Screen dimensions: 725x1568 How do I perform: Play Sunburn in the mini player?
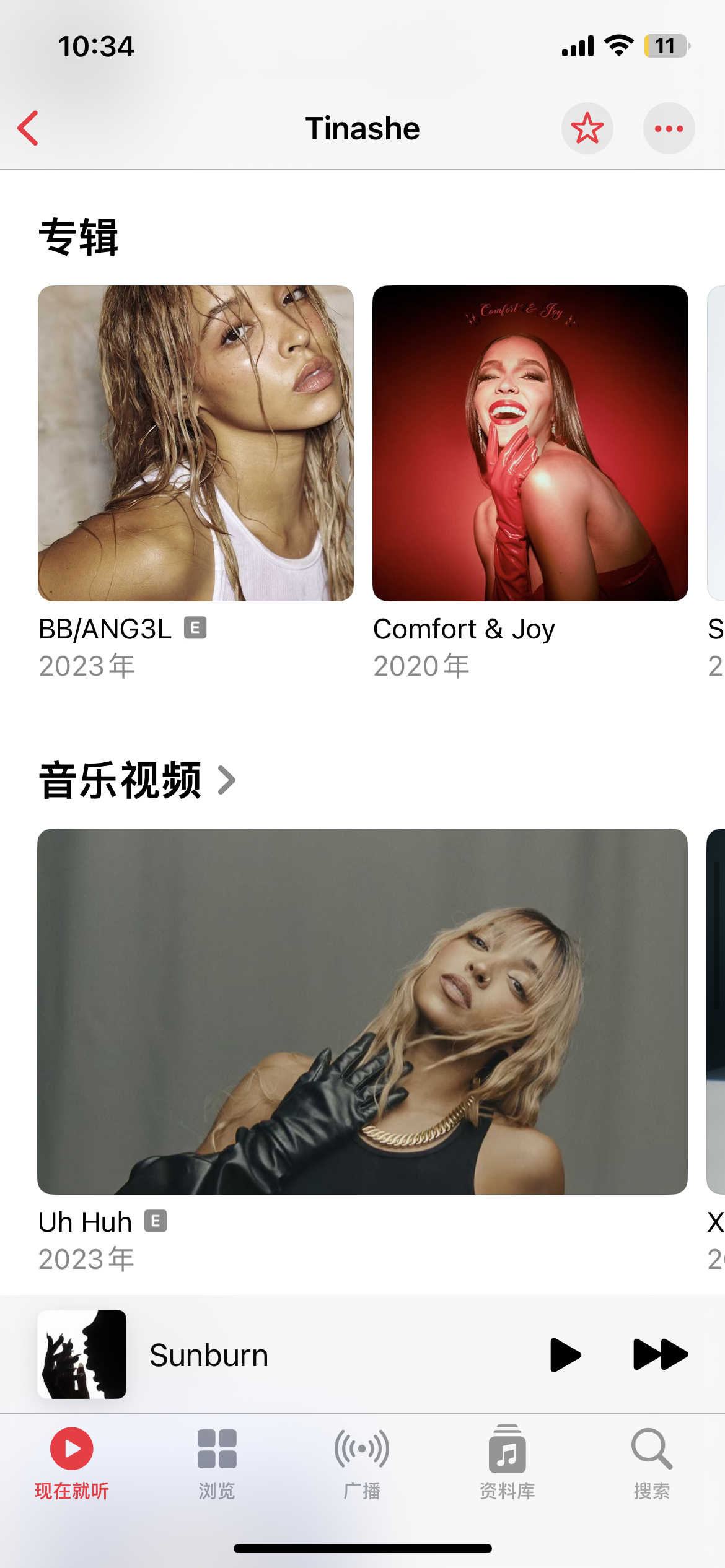point(565,1355)
